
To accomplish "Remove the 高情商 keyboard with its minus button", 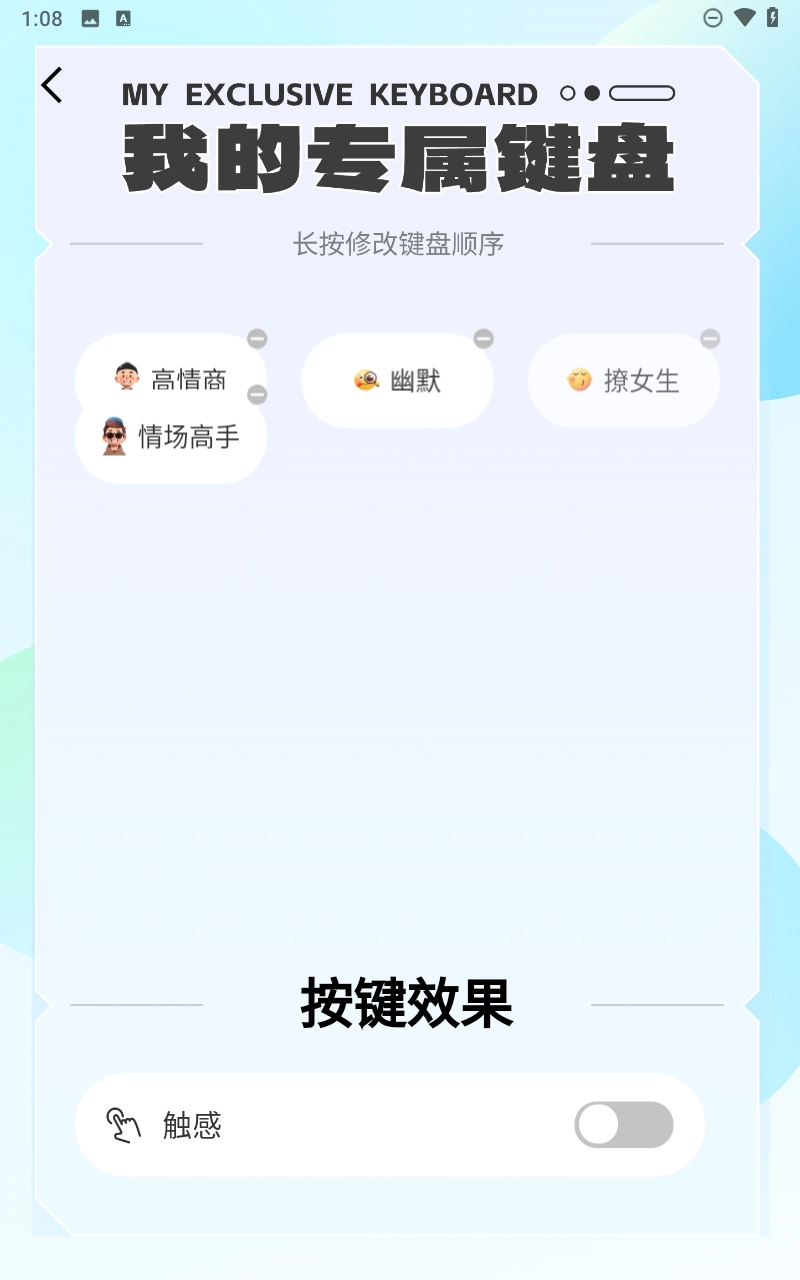I will (x=257, y=339).
